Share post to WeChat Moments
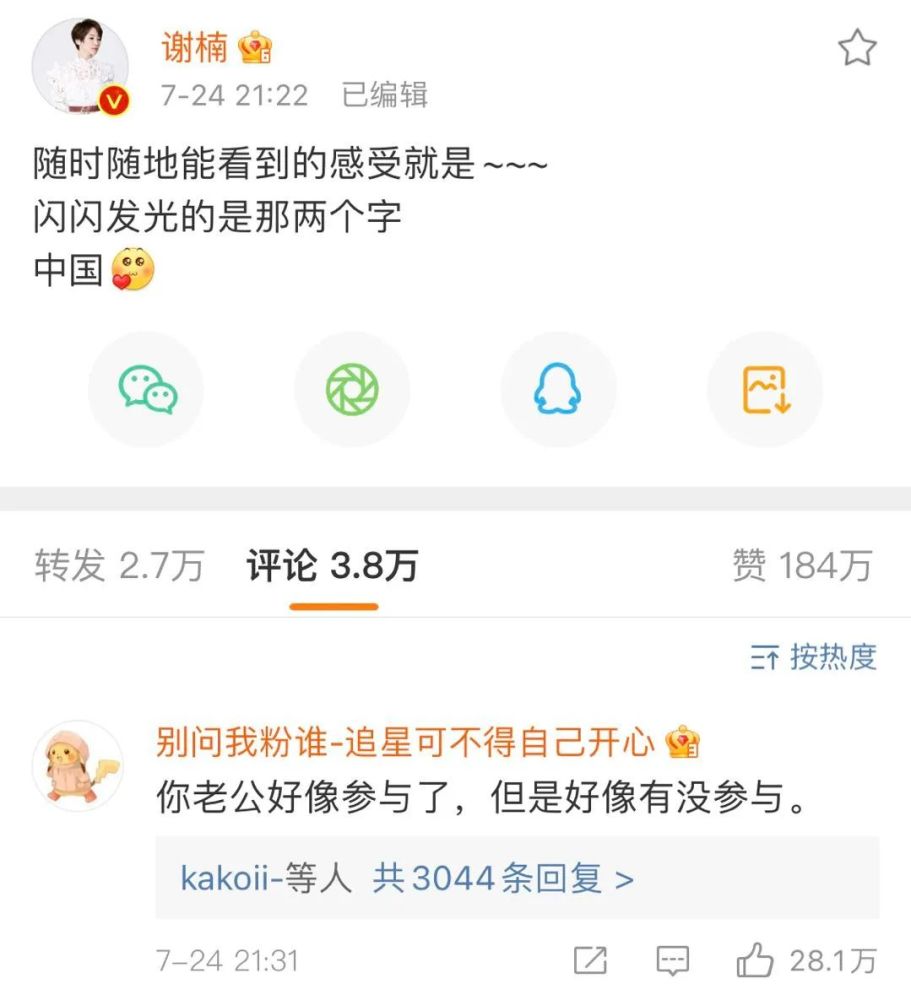911x1000 pixels. [352, 389]
